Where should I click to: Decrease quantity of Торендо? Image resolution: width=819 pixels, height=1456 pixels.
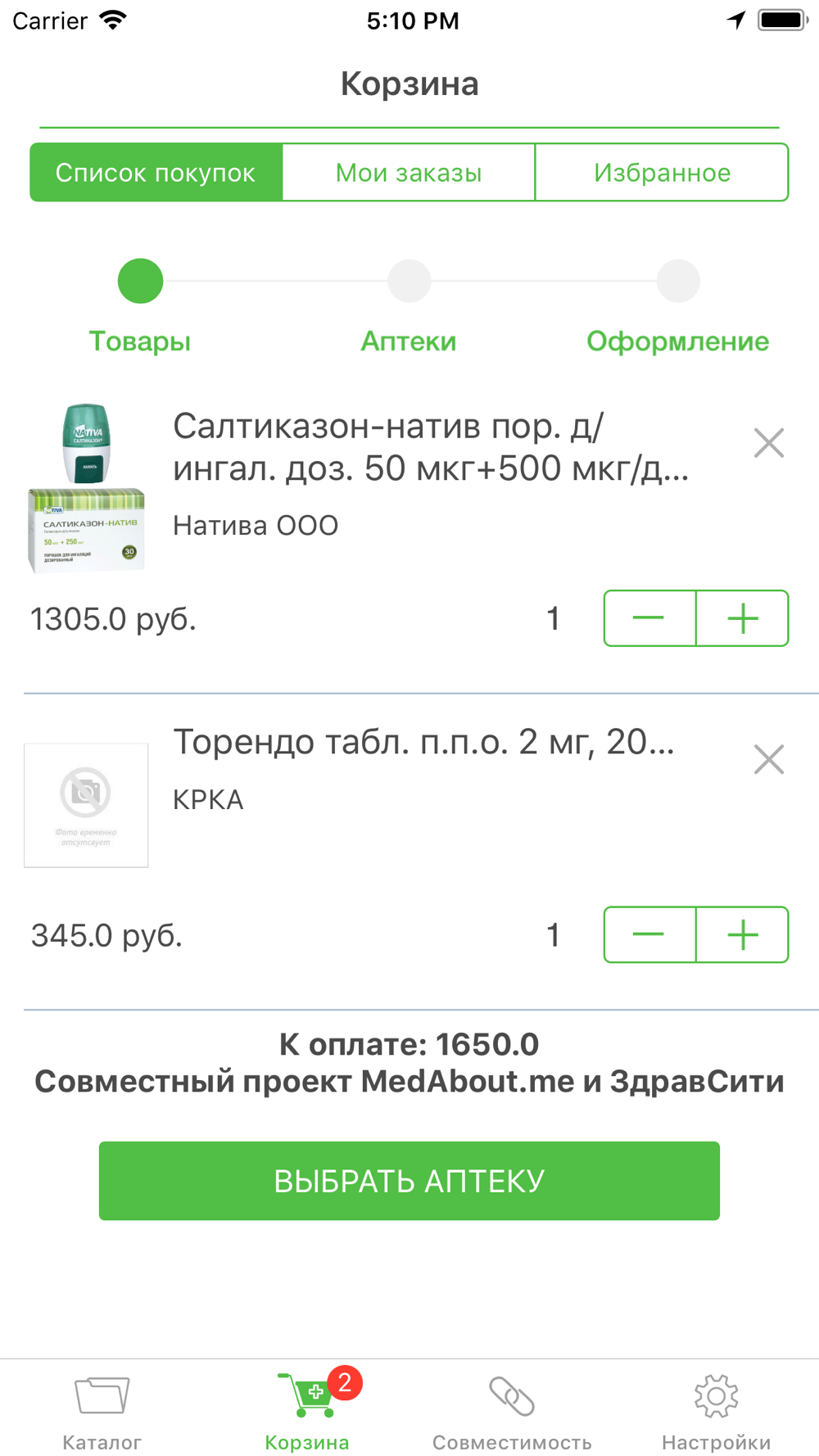point(649,934)
